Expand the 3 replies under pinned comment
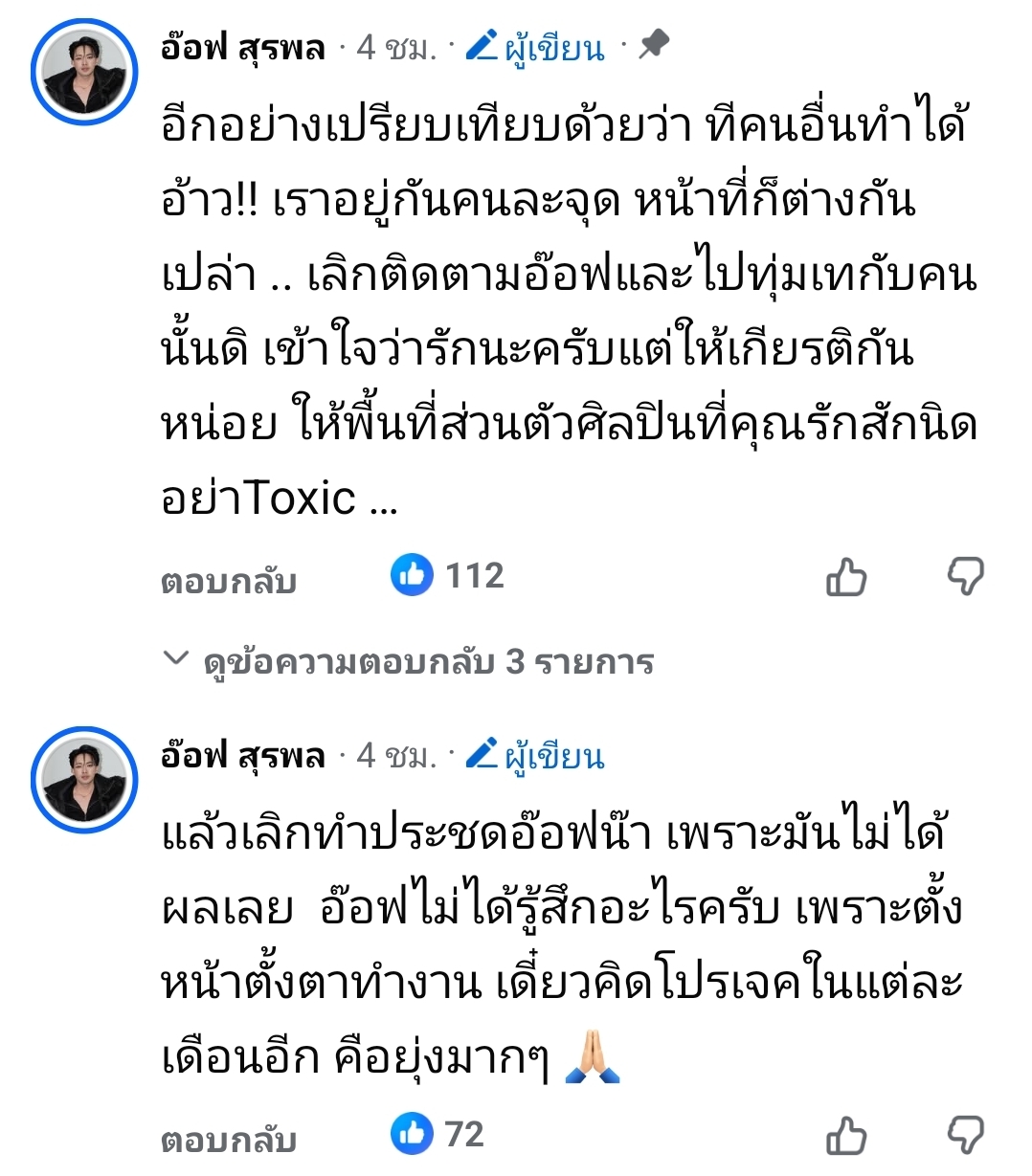 (x=410, y=661)
